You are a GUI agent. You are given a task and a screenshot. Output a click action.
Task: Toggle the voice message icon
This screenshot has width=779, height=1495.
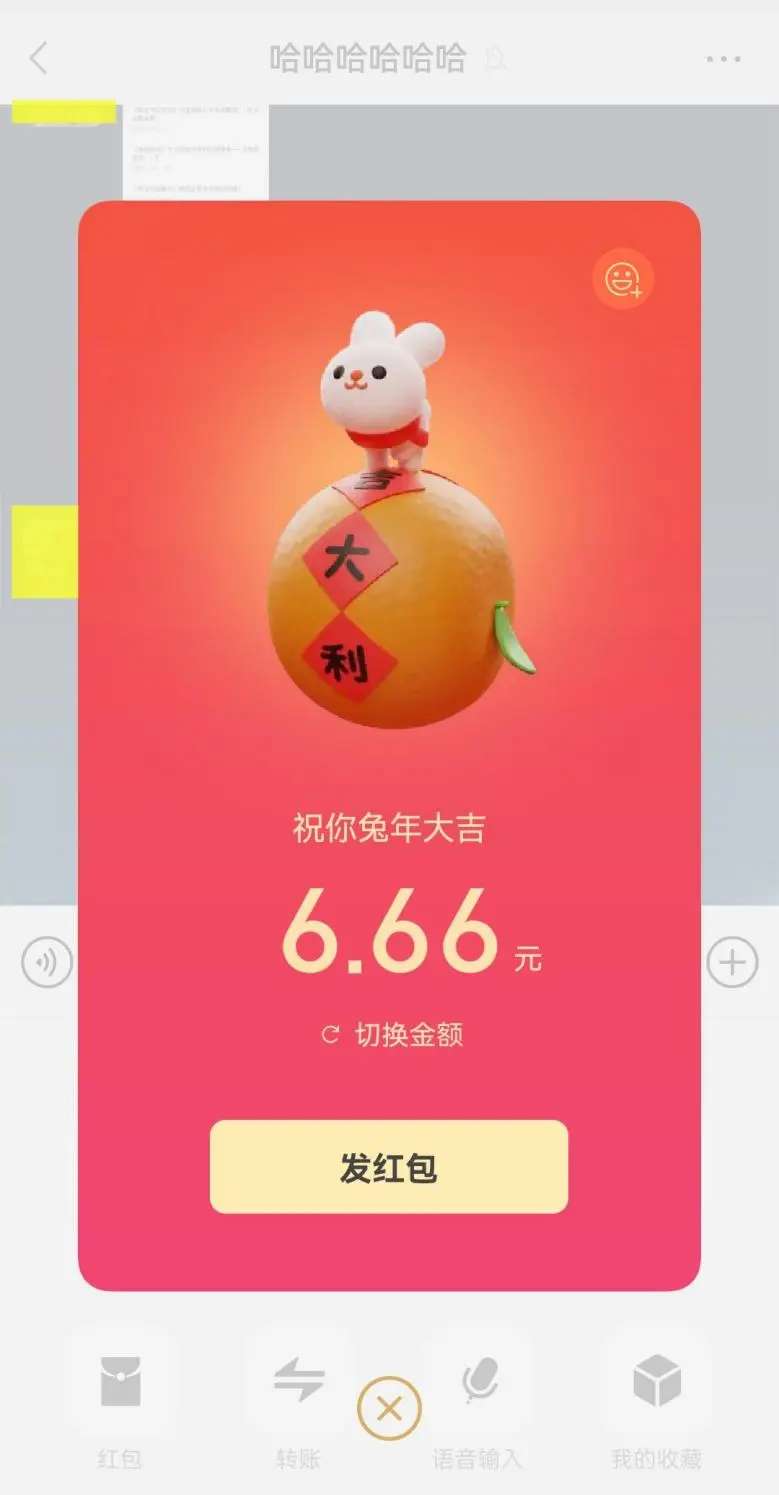click(47, 964)
